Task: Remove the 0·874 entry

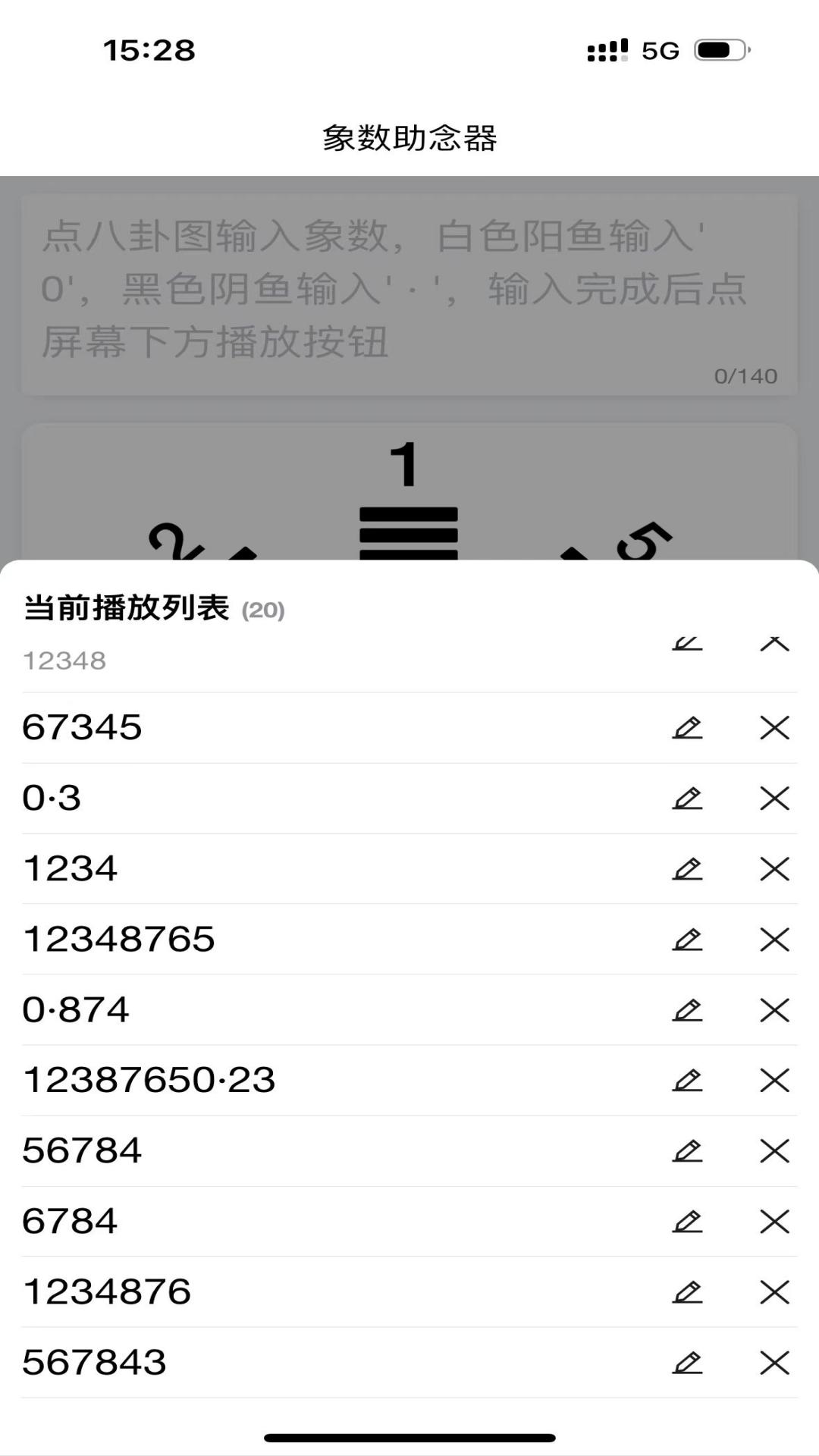Action: 775,1010
